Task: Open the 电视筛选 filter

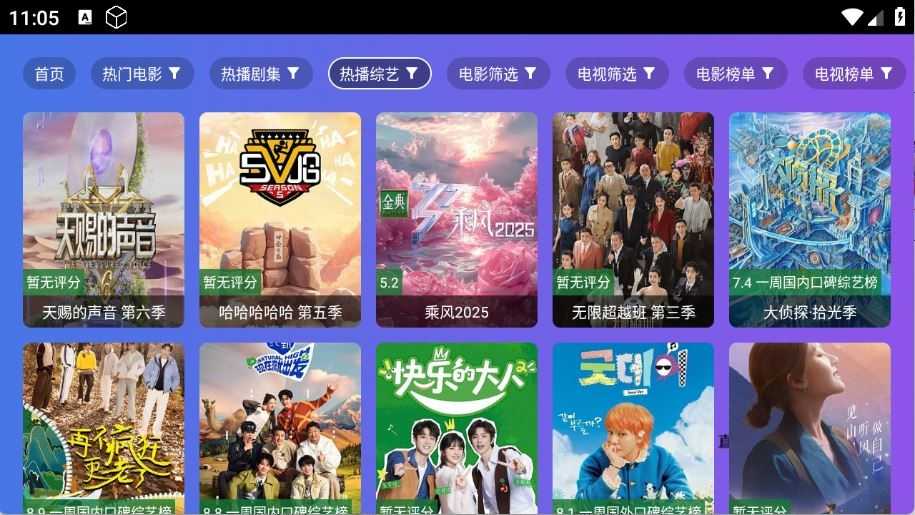Action: [616, 73]
